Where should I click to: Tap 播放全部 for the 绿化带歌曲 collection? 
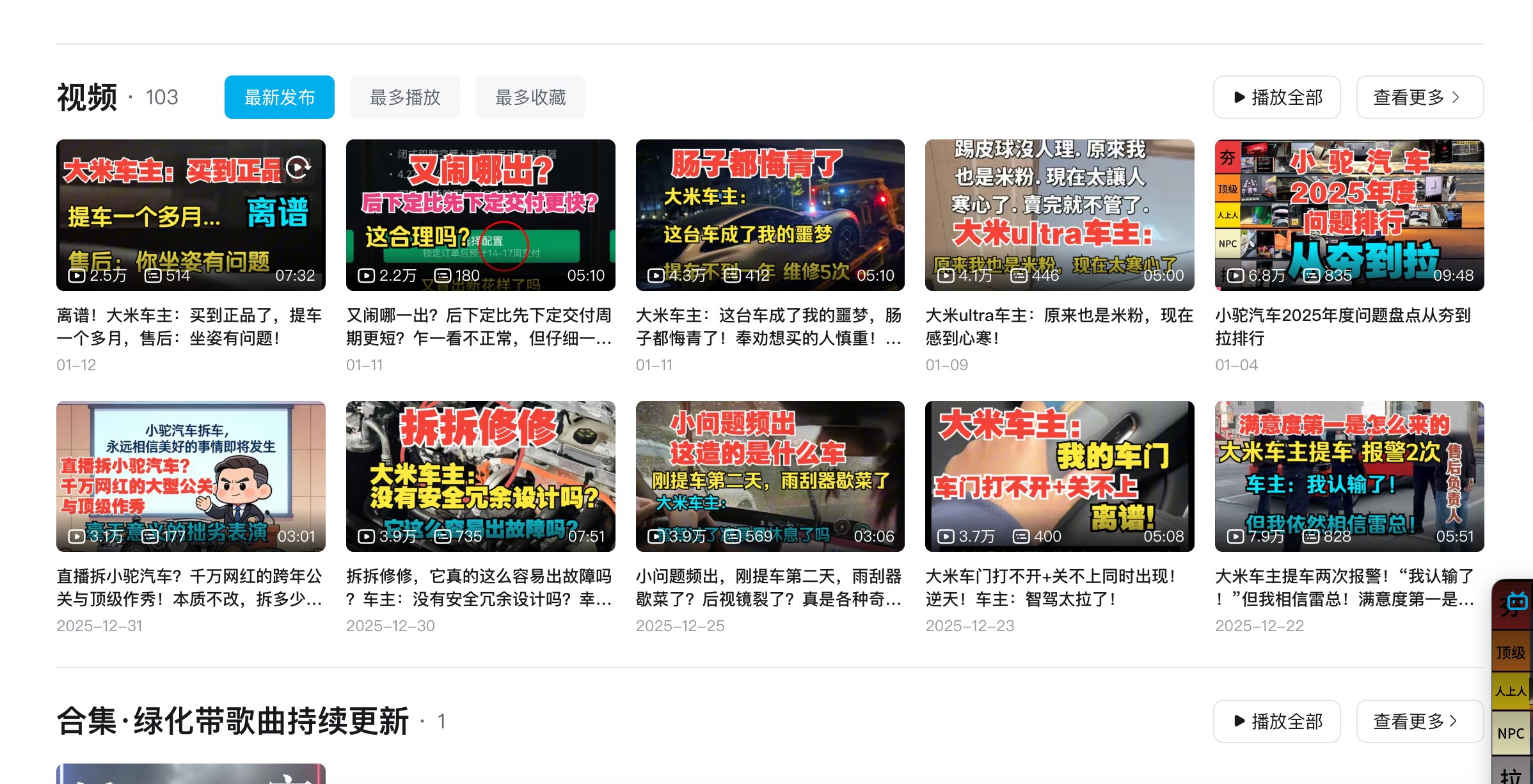[x=1276, y=721]
